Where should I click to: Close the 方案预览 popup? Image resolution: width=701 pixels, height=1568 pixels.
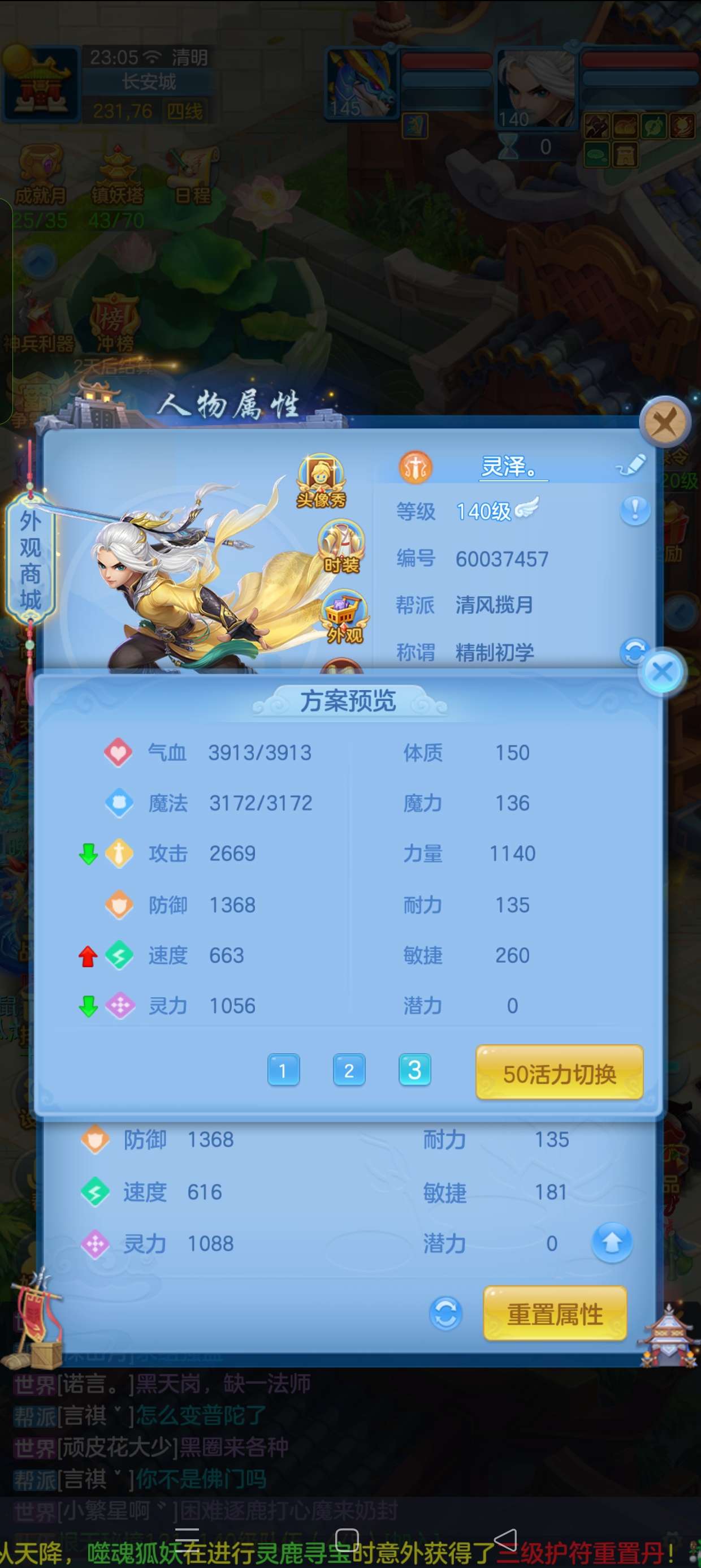[662, 673]
